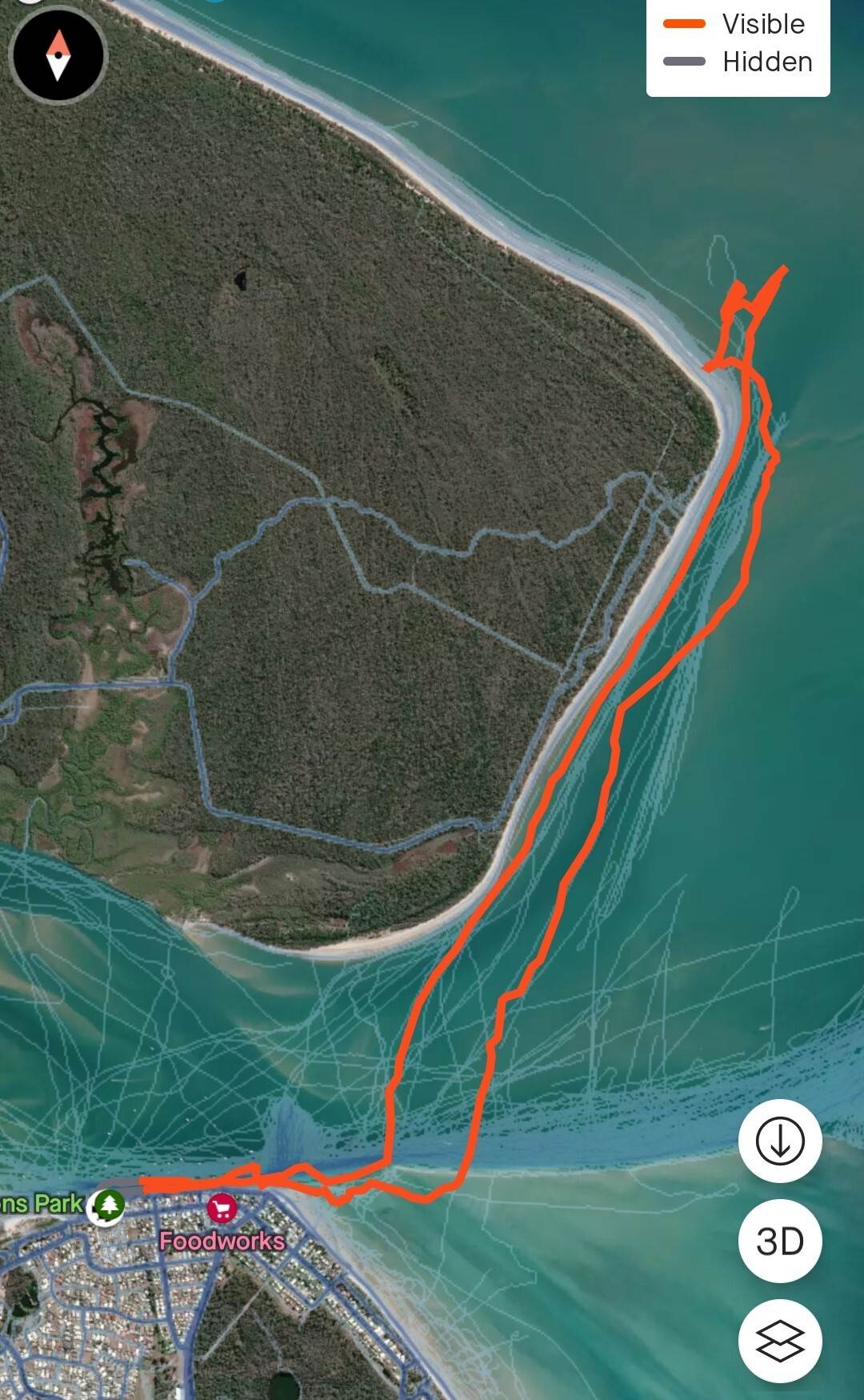
Task: Tap the orange line icon beside Visible
Action: [x=686, y=24]
